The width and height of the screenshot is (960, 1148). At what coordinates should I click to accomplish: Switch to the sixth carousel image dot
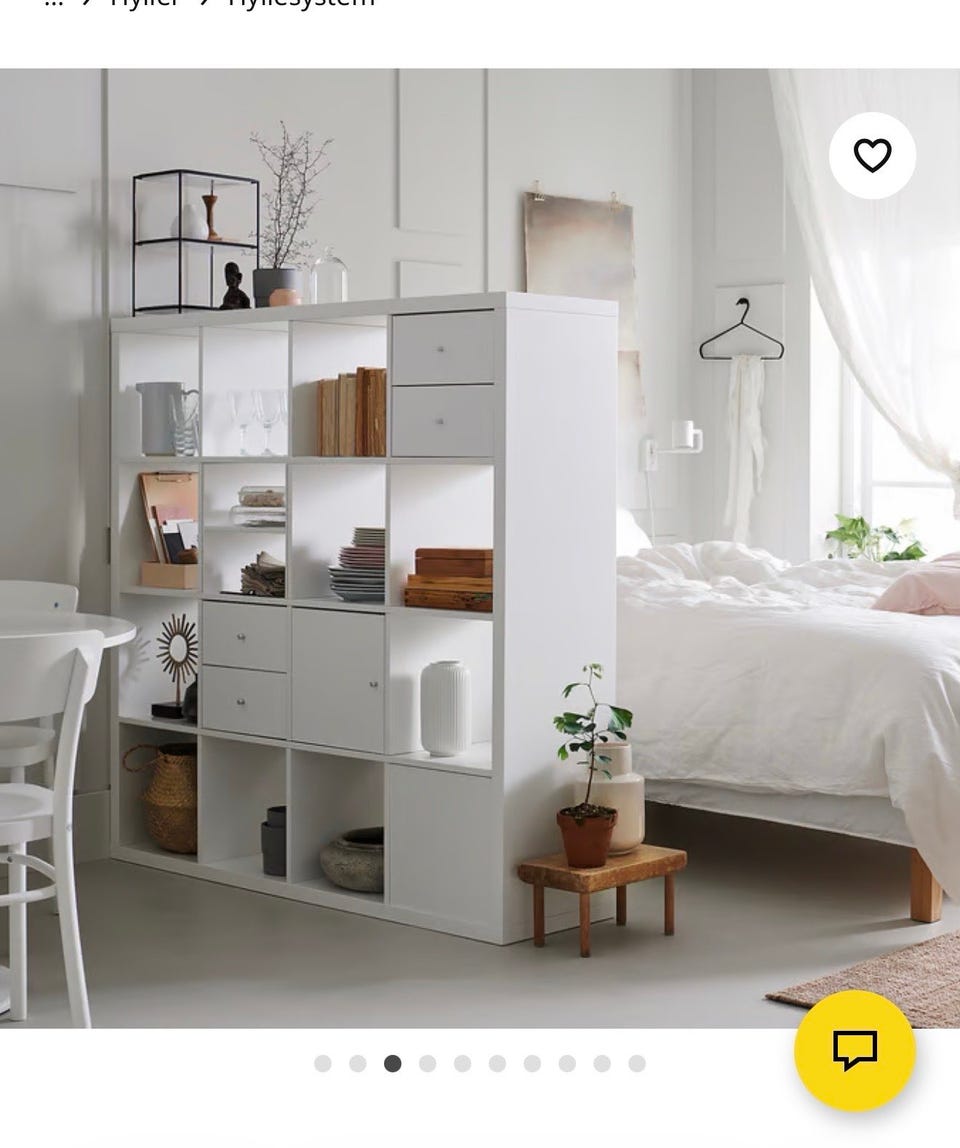496,1063
